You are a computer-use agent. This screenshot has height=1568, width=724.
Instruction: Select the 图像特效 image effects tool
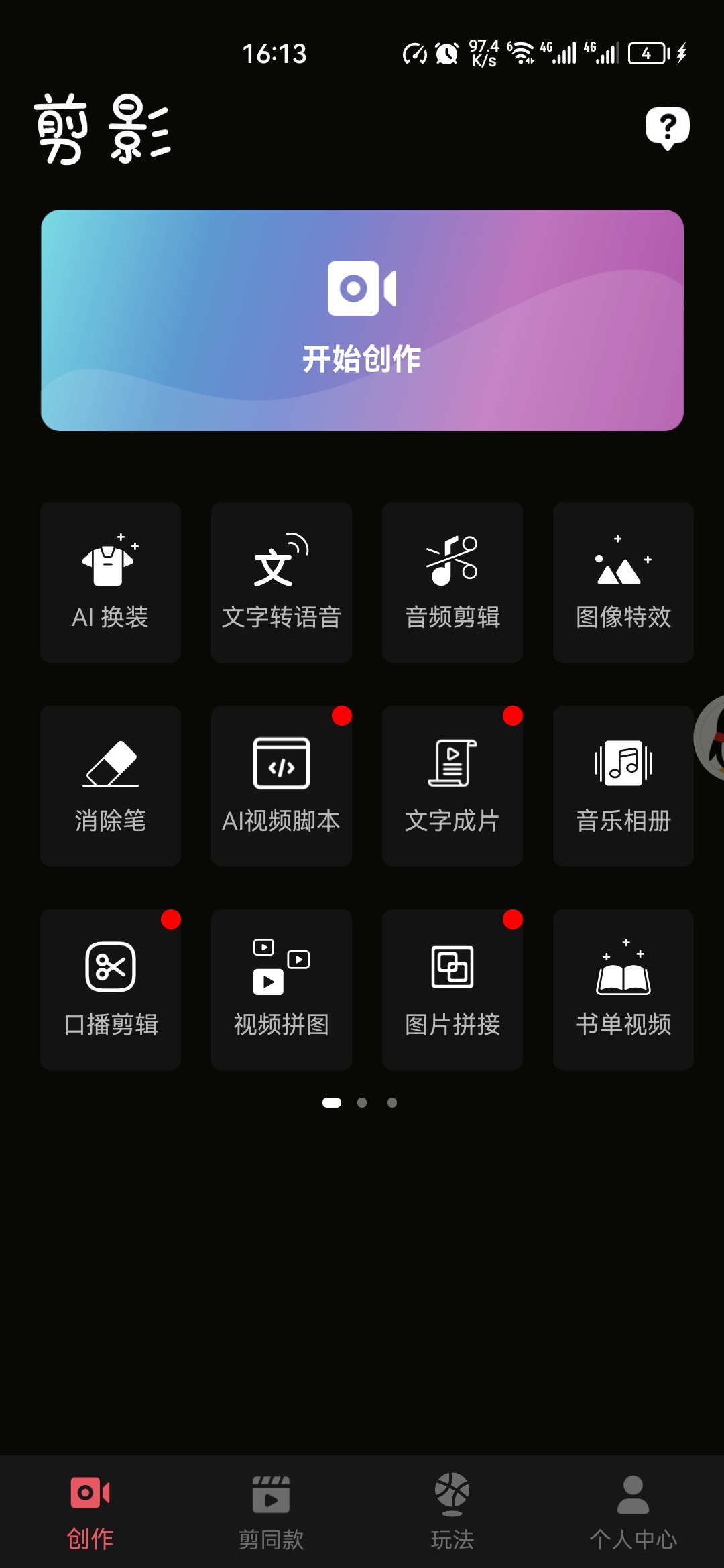click(x=623, y=582)
